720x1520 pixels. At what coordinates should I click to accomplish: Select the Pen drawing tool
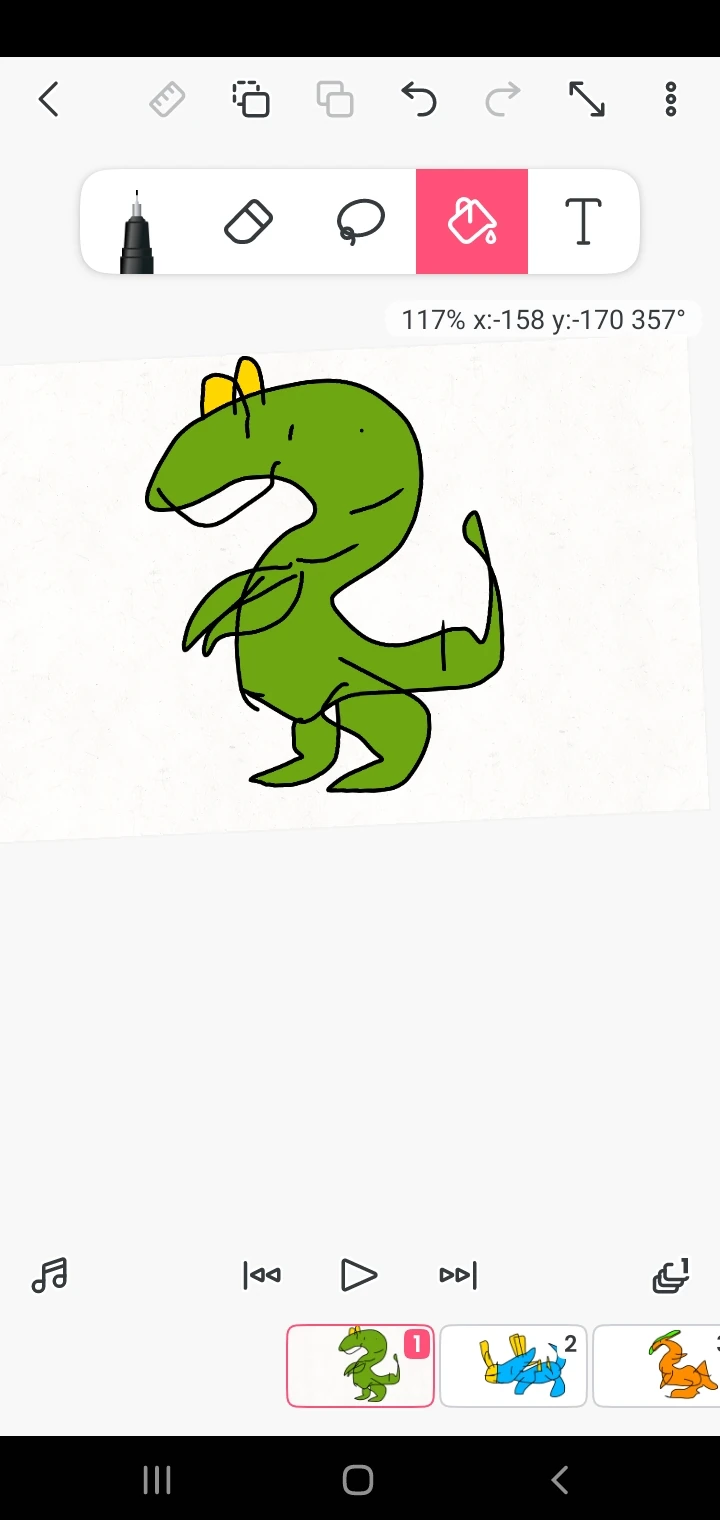pyautogui.click(x=136, y=221)
